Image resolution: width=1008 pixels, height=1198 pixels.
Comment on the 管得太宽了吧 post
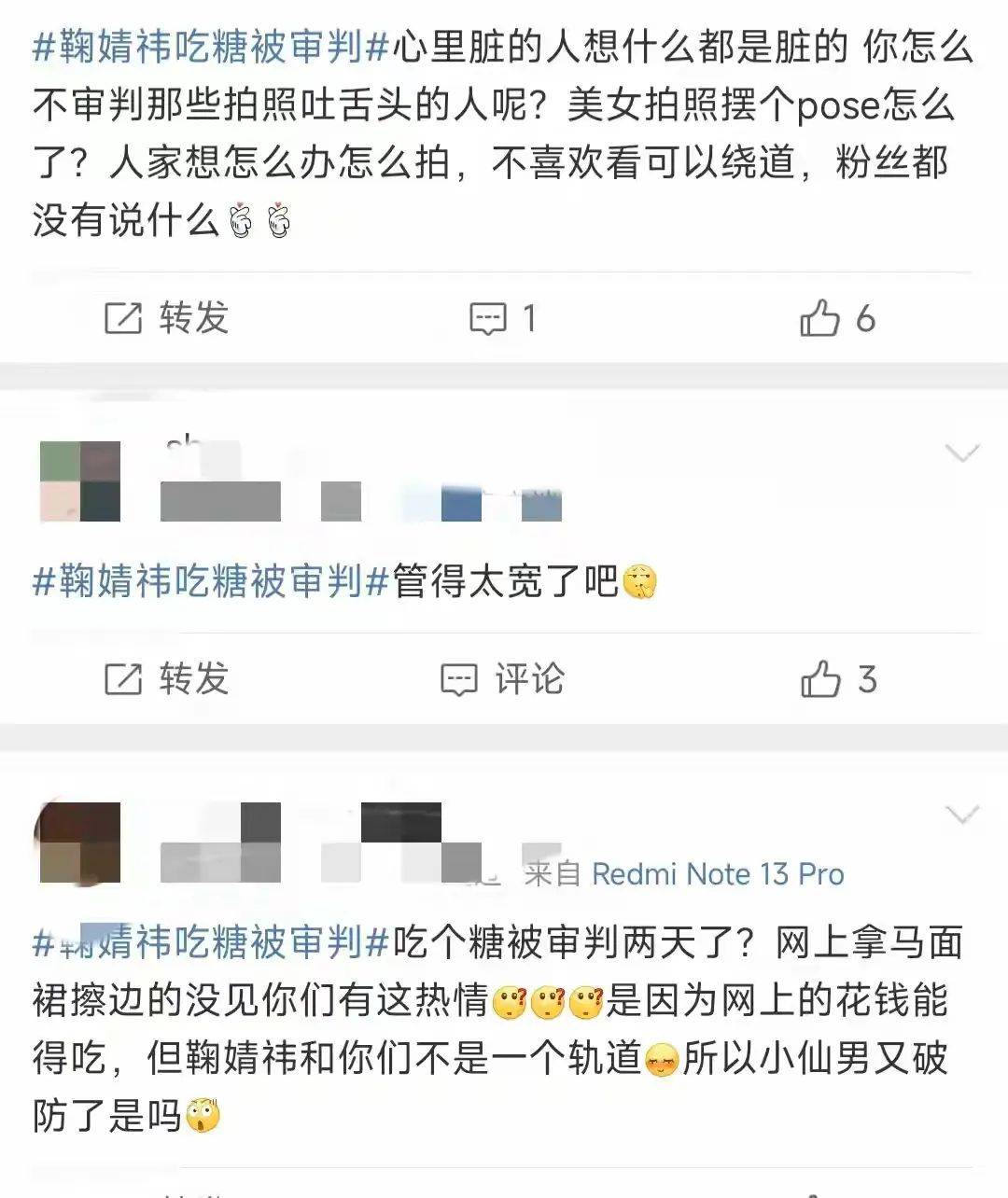(x=502, y=679)
